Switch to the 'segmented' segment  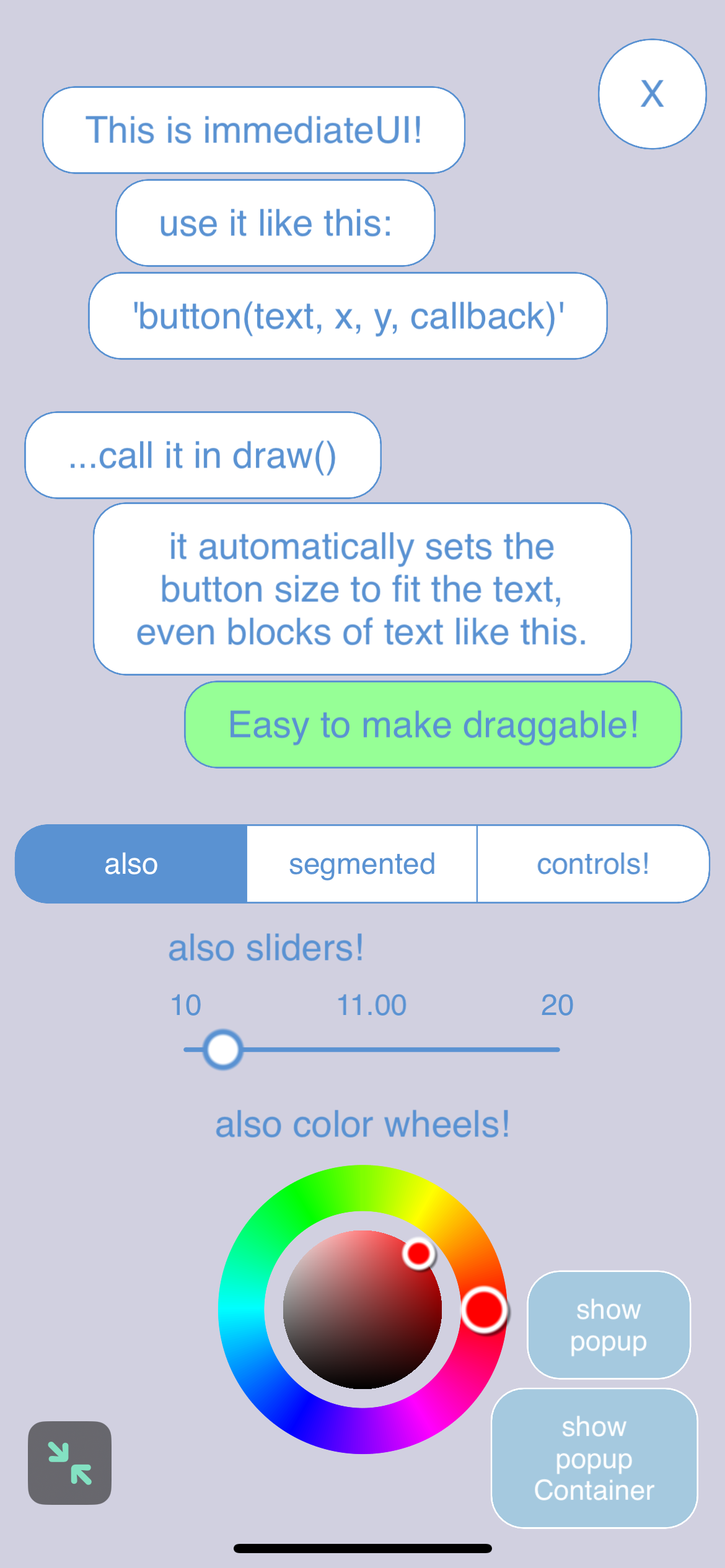pos(362,864)
